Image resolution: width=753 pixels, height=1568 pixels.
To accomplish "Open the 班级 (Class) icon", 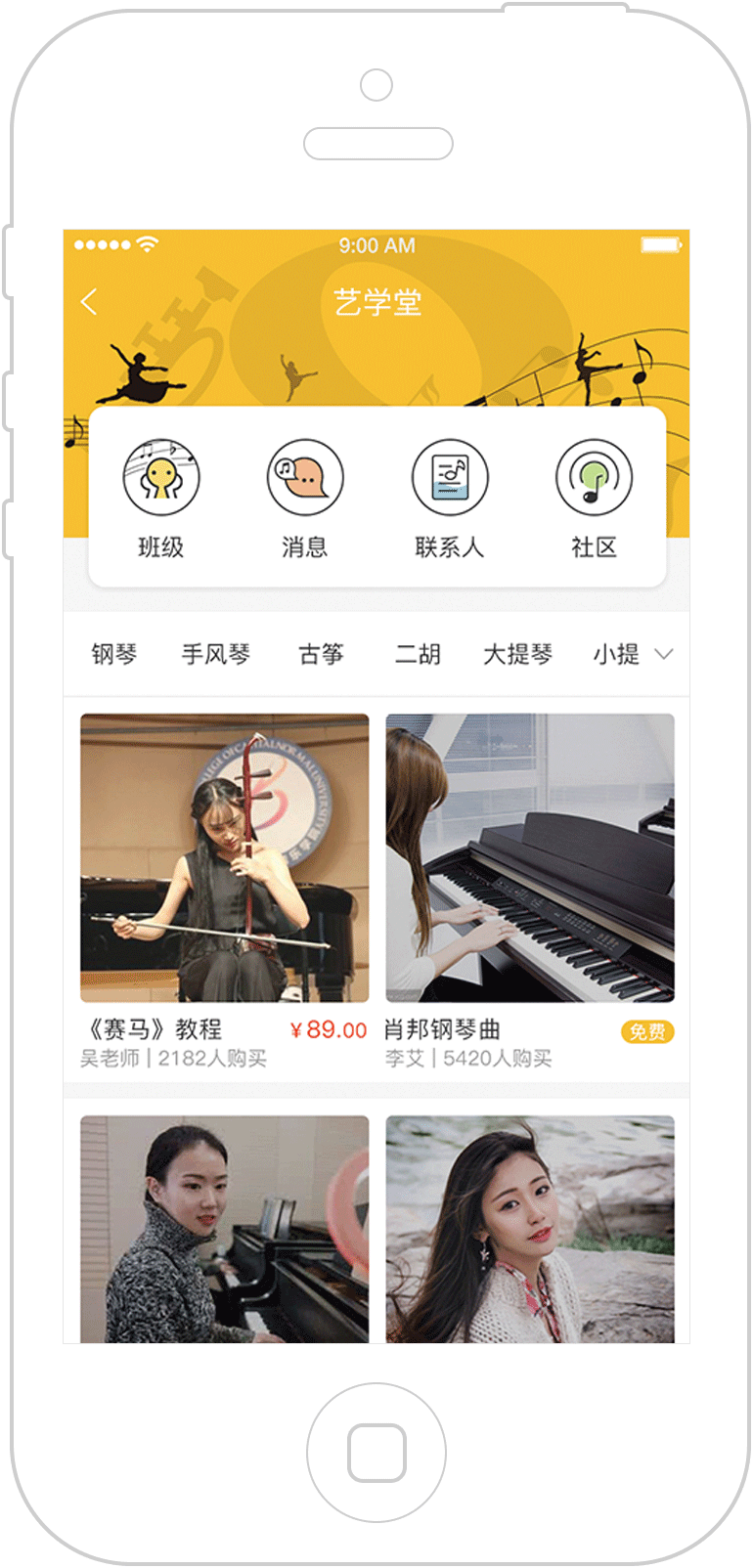I will [160, 476].
